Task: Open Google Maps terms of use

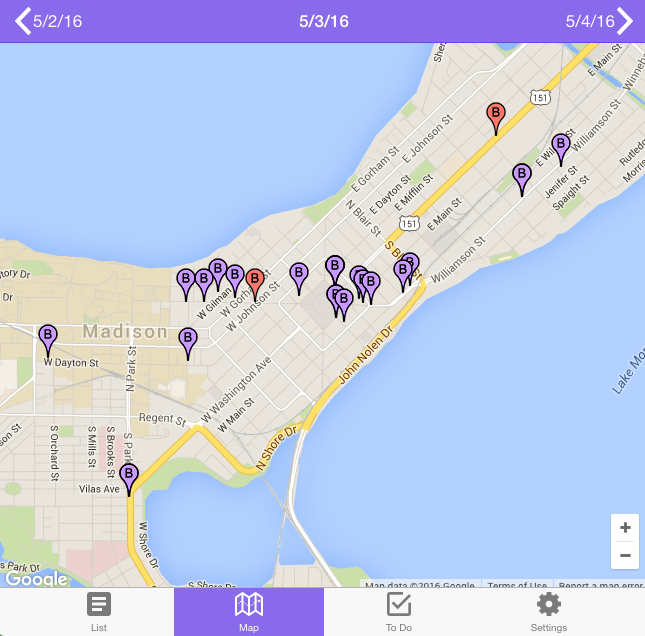Action: [516, 586]
